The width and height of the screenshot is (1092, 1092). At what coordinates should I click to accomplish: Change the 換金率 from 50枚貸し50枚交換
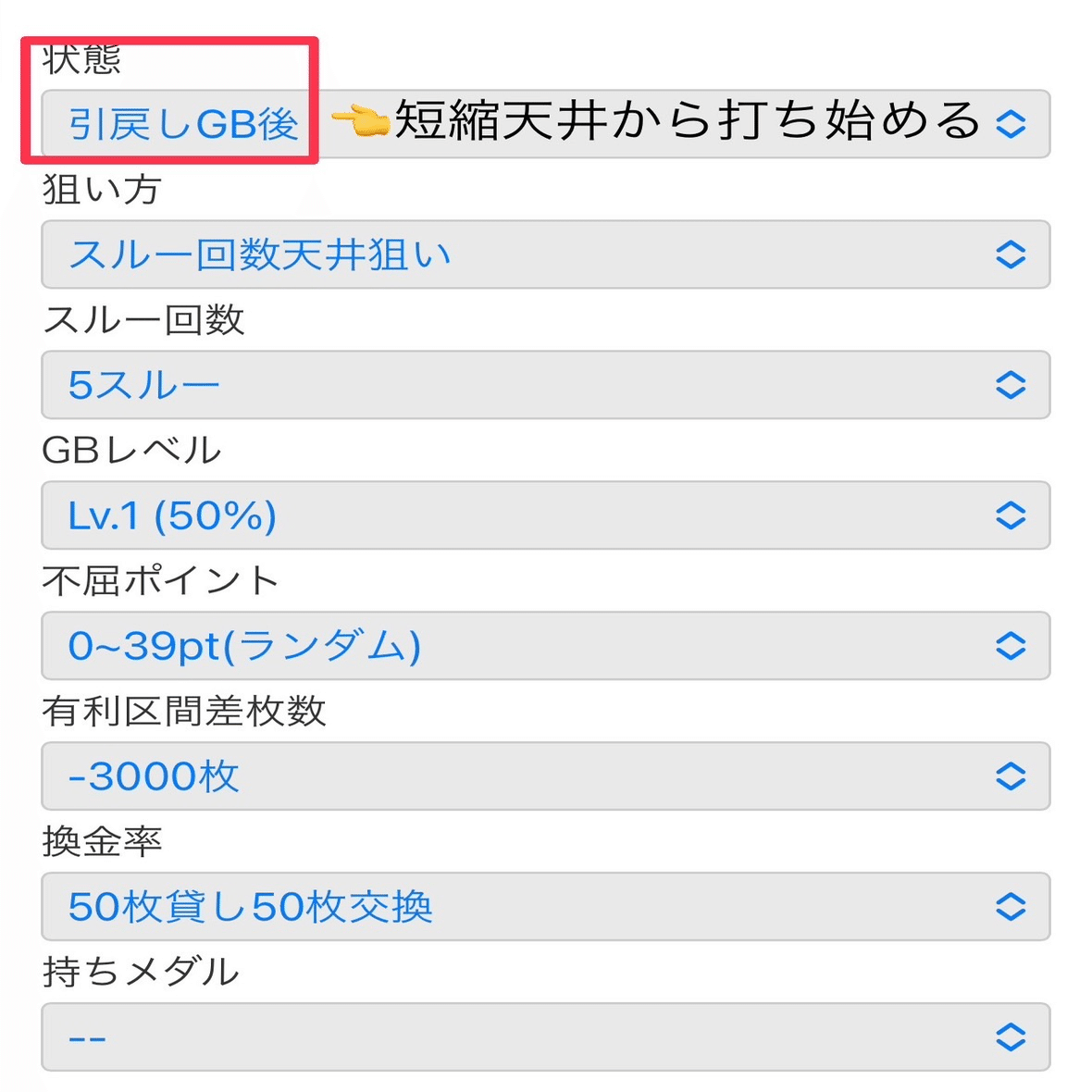click(x=545, y=907)
